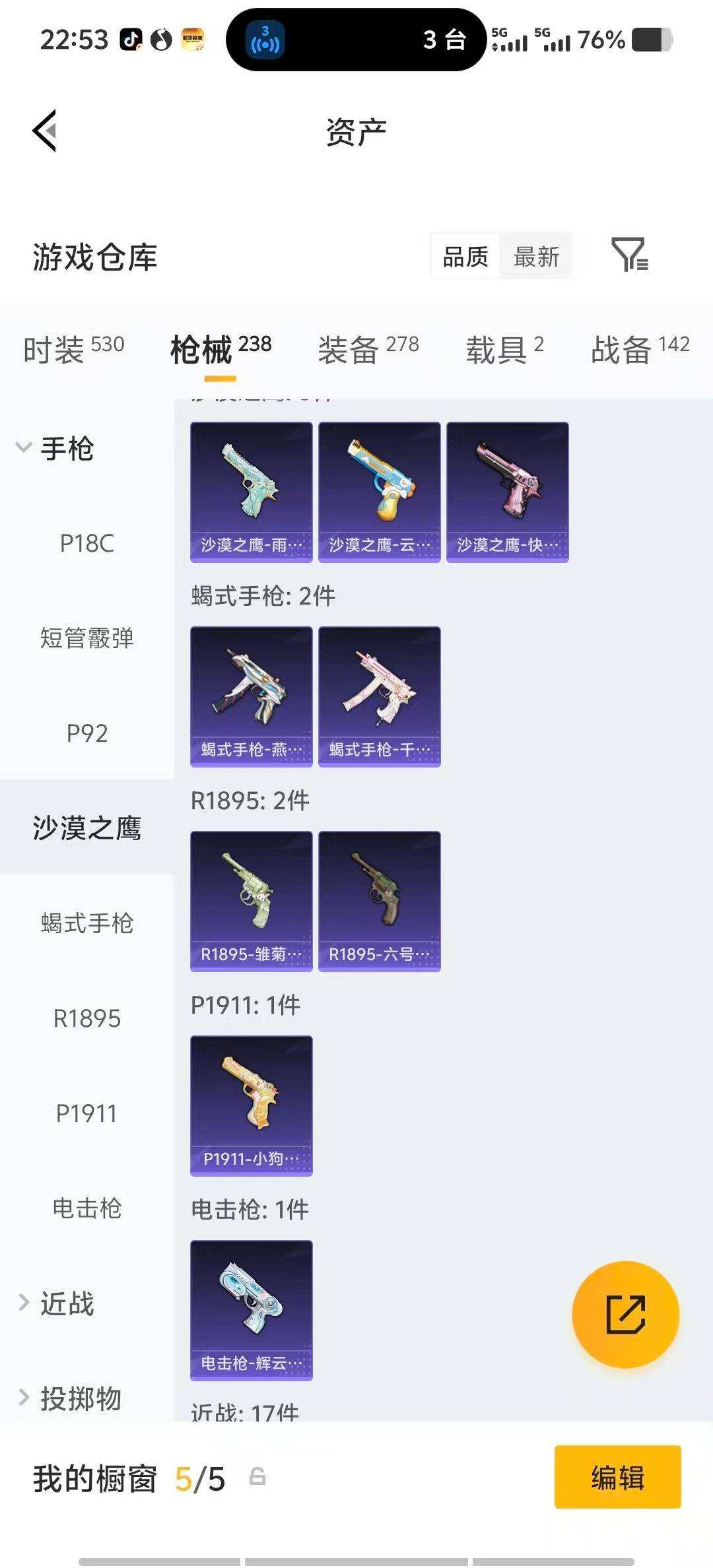Open the P1911-小狗 skin thumbnail

pyautogui.click(x=250, y=1105)
